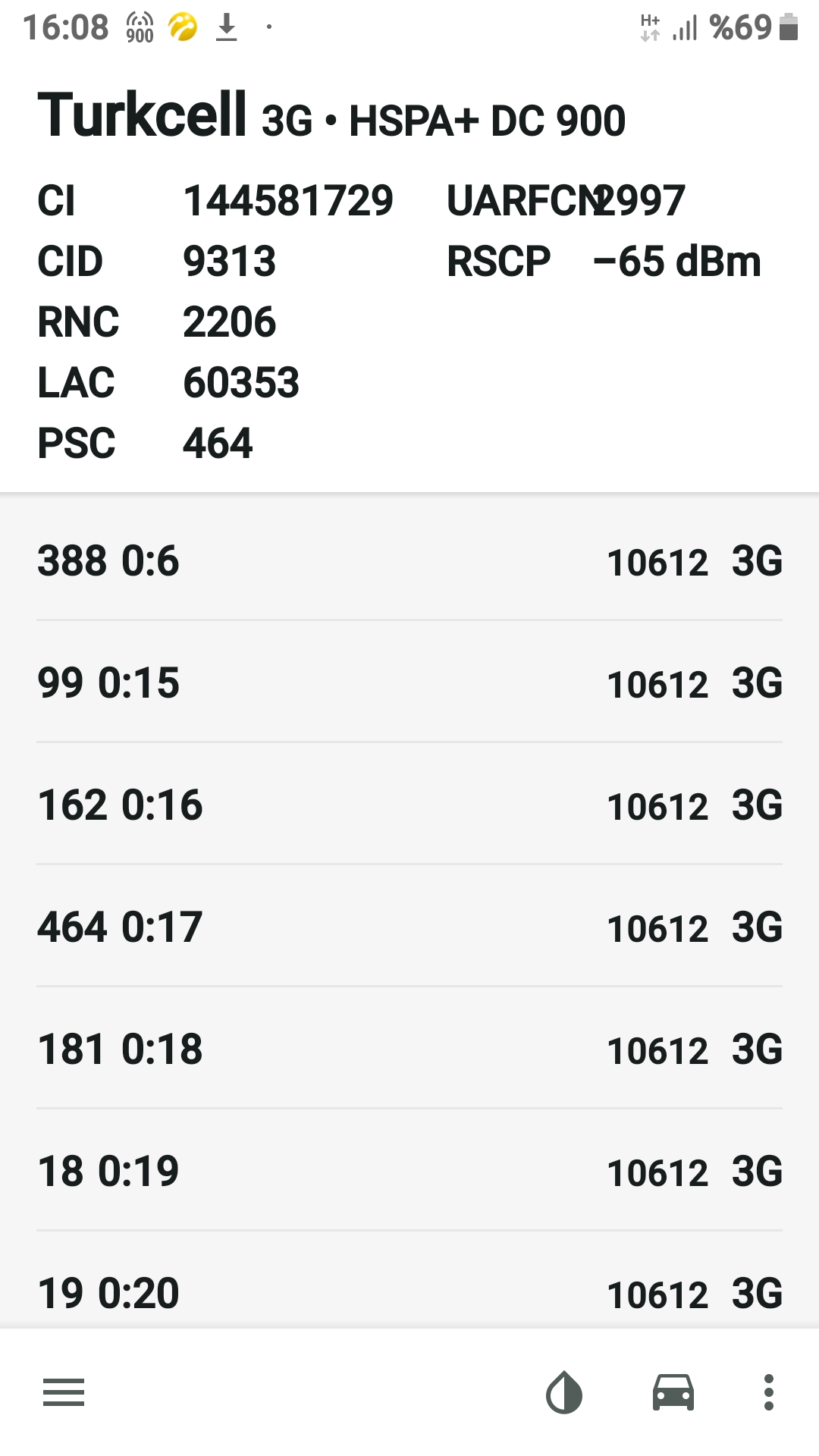Select neighbor cell row 19 0:20

click(x=409, y=1280)
